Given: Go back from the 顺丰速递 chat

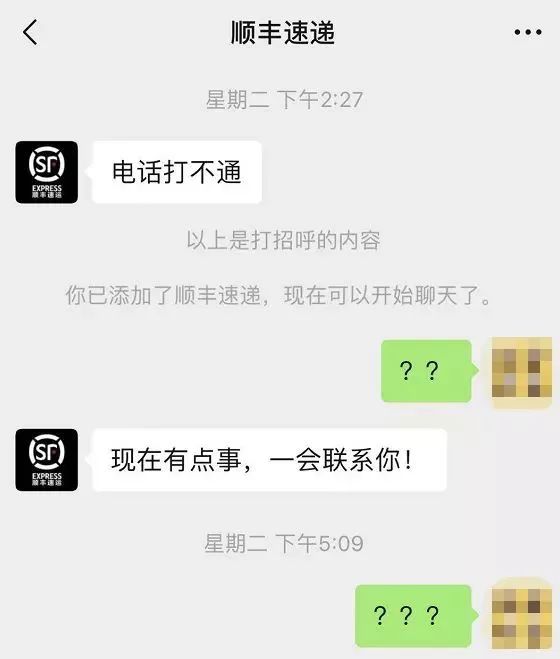Looking at the screenshot, I should coord(30,32).
